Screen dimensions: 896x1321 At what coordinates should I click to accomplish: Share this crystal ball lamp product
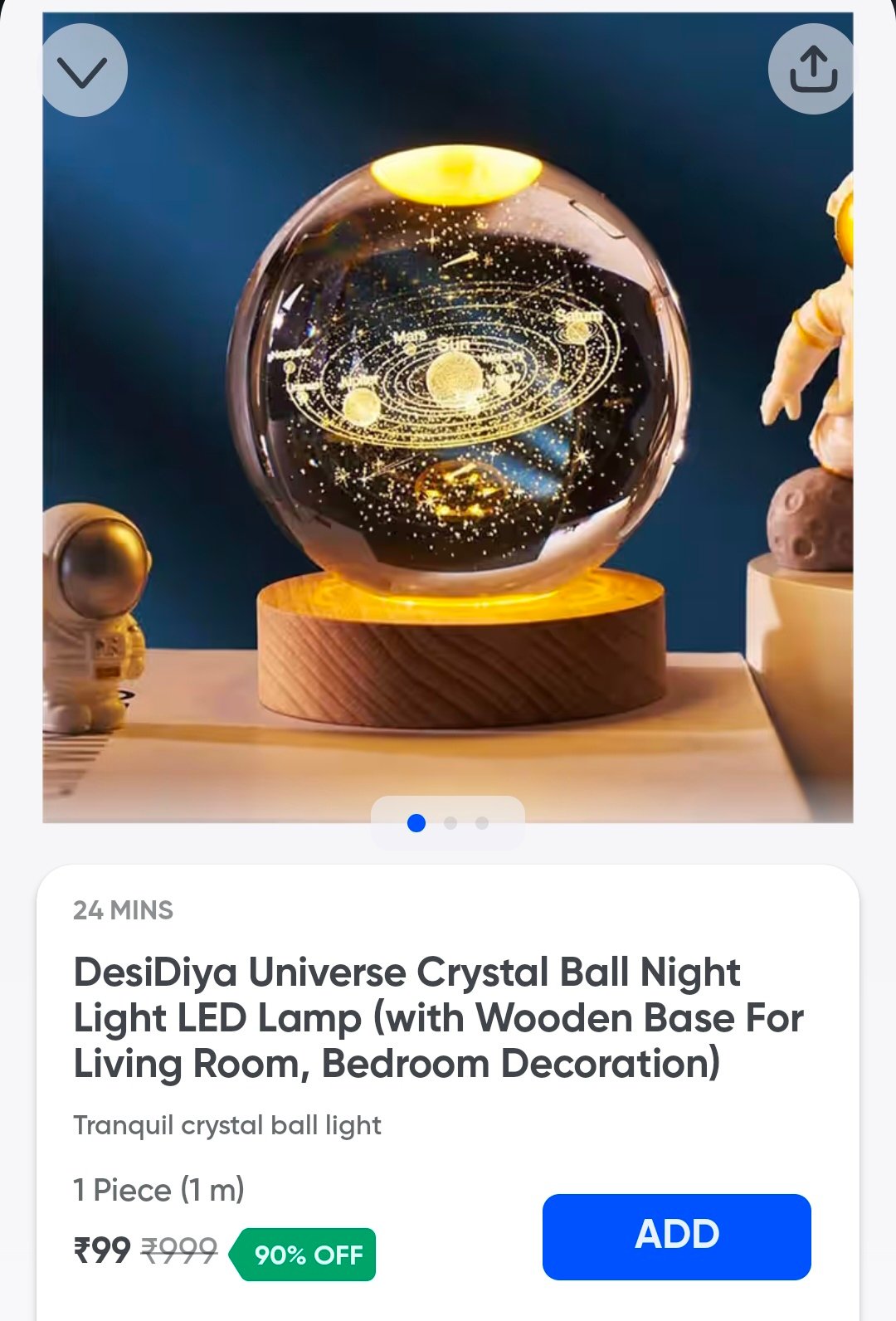811,69
